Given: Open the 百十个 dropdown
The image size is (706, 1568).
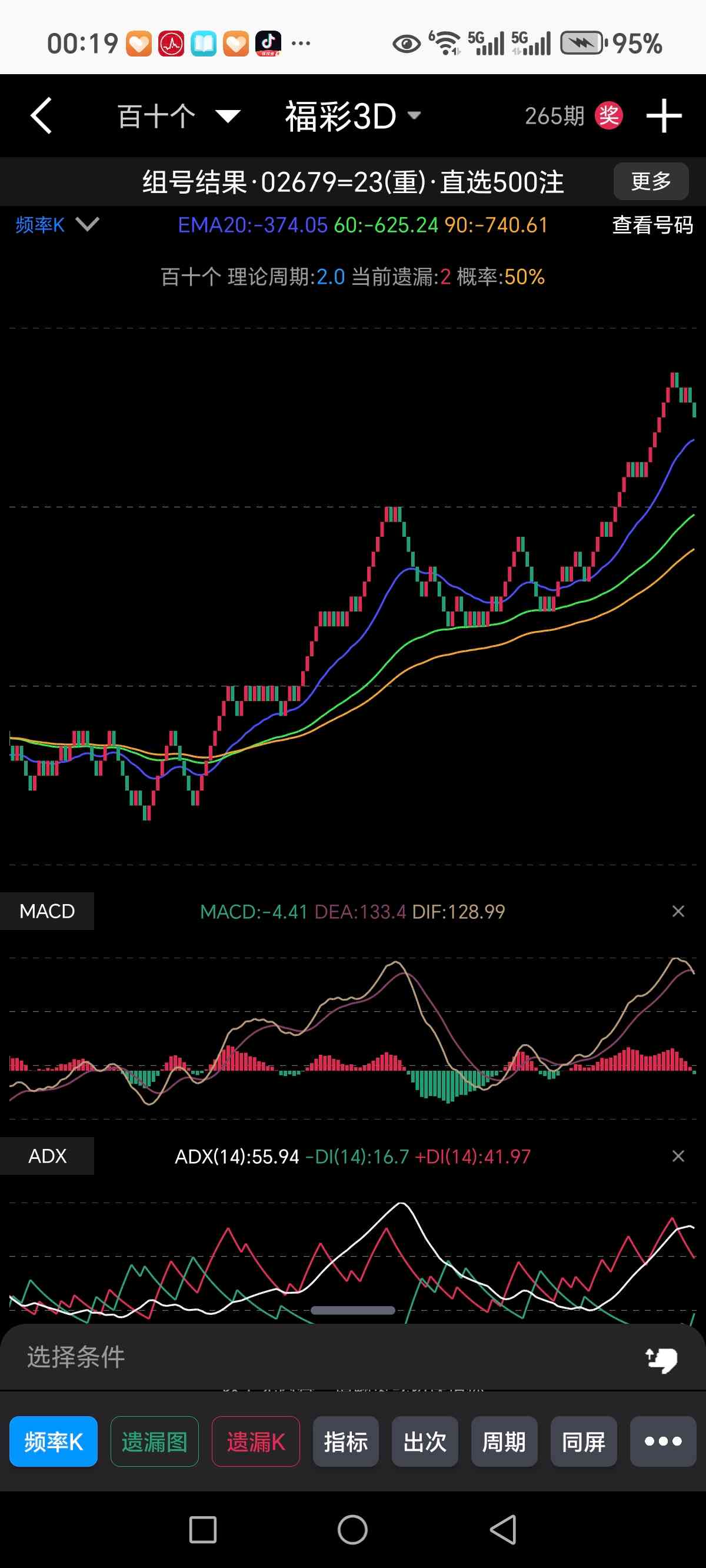Looking at the screenshot, I should (178, 115).
